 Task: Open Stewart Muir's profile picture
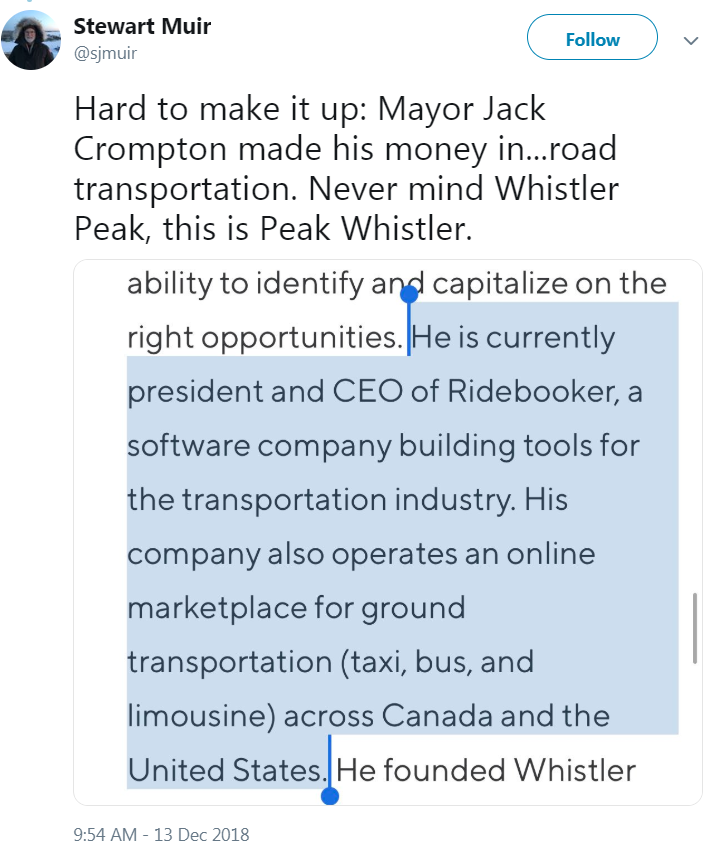(32, 39)
